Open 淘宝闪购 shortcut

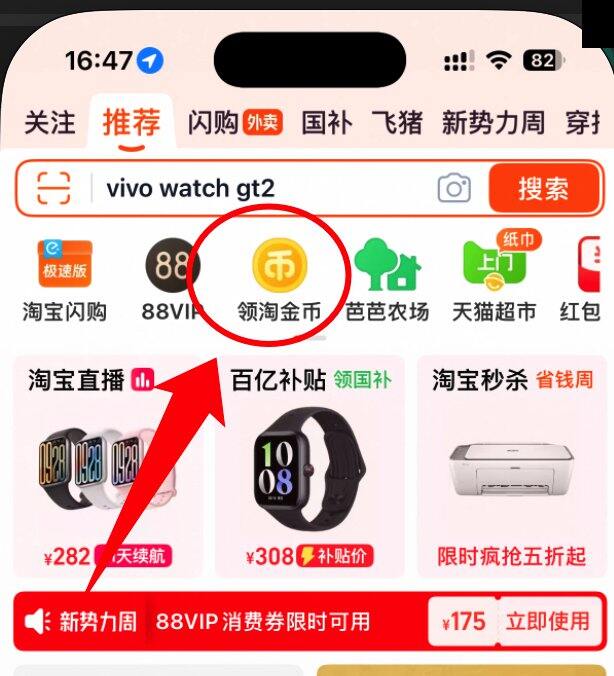65,280
